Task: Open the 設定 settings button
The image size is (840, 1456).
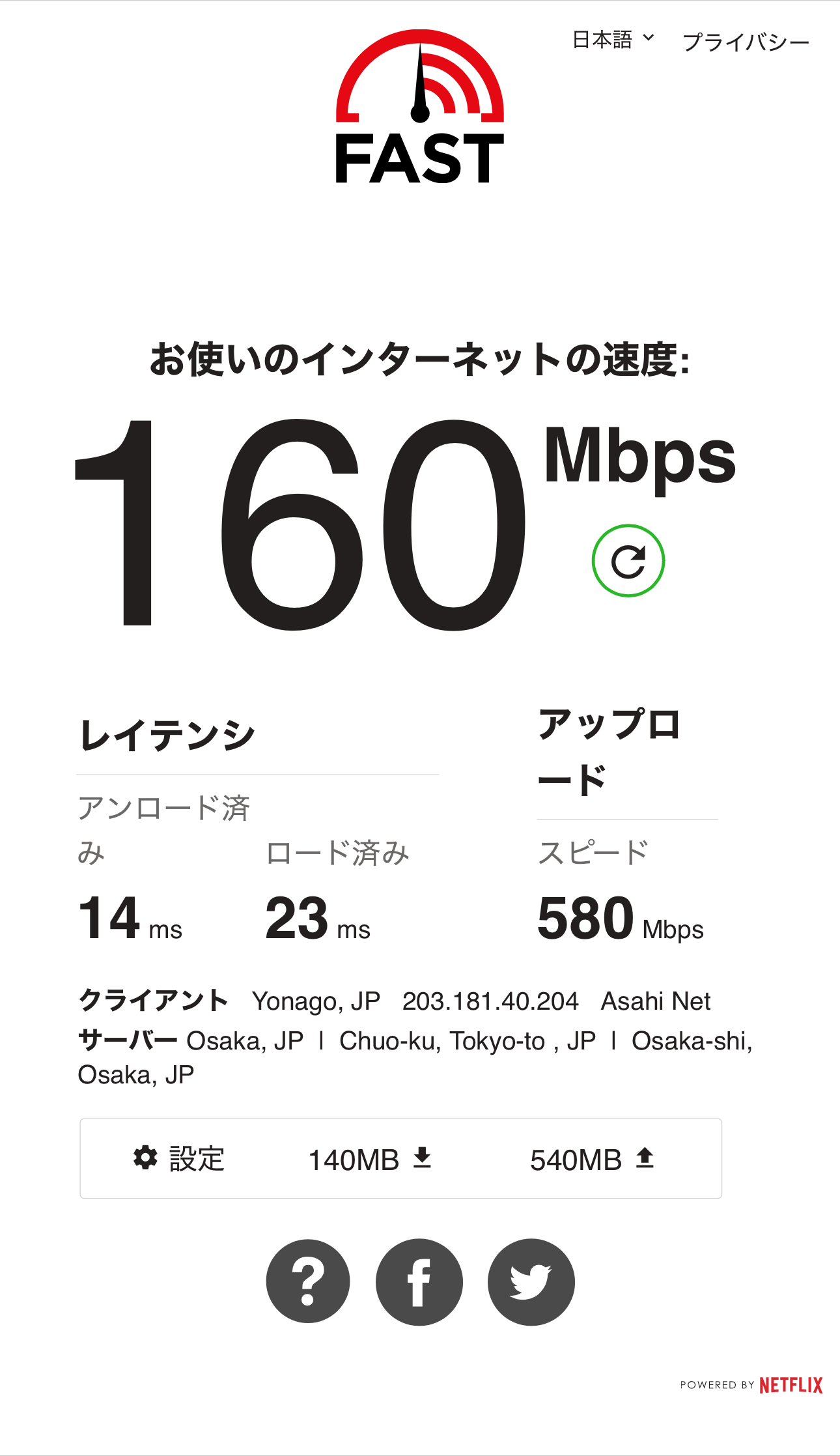Action: coord(179,1159)
